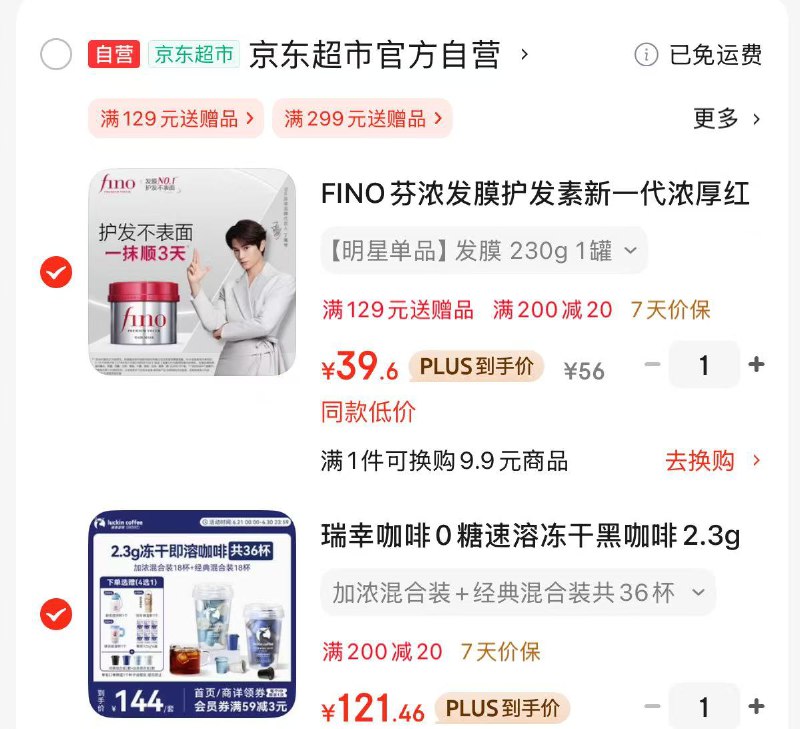Image resolution: width=800 pixels, height=729 pixels.
Task: Increase the FINO hair mask quantity
Action: (756, 365)
